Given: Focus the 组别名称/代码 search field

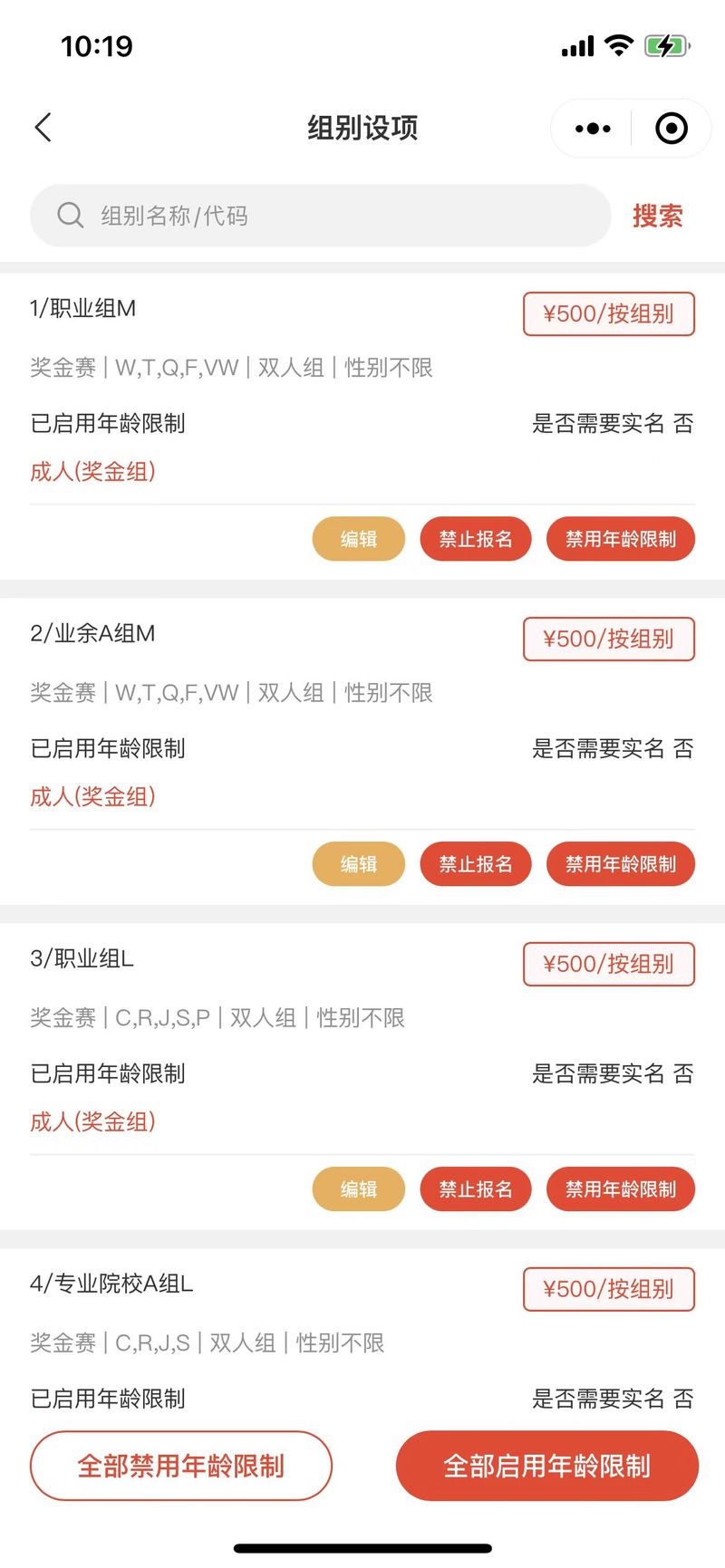Looking at the screenshot, I should pos(321,216).
